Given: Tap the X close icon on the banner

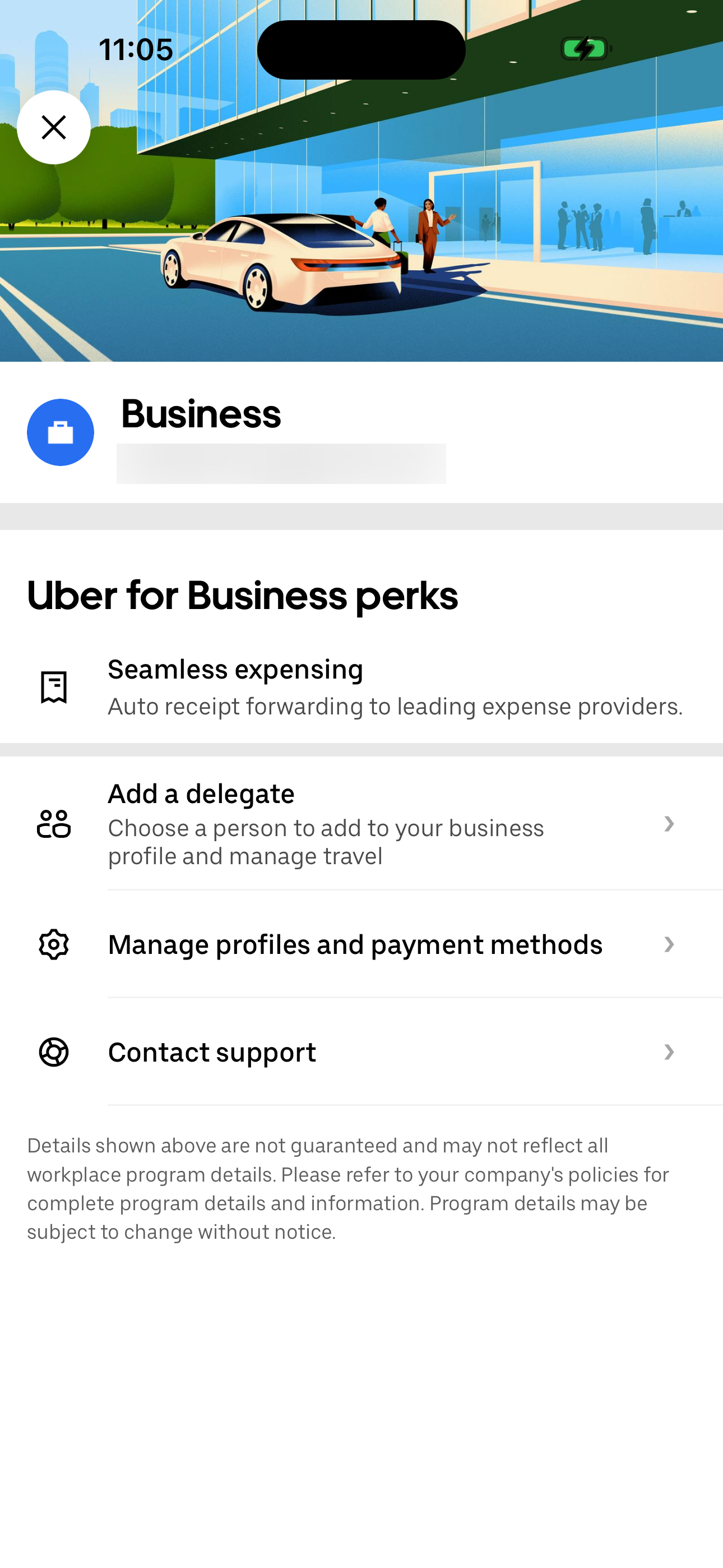Looking at the screenshot, I should click(54, 127).
